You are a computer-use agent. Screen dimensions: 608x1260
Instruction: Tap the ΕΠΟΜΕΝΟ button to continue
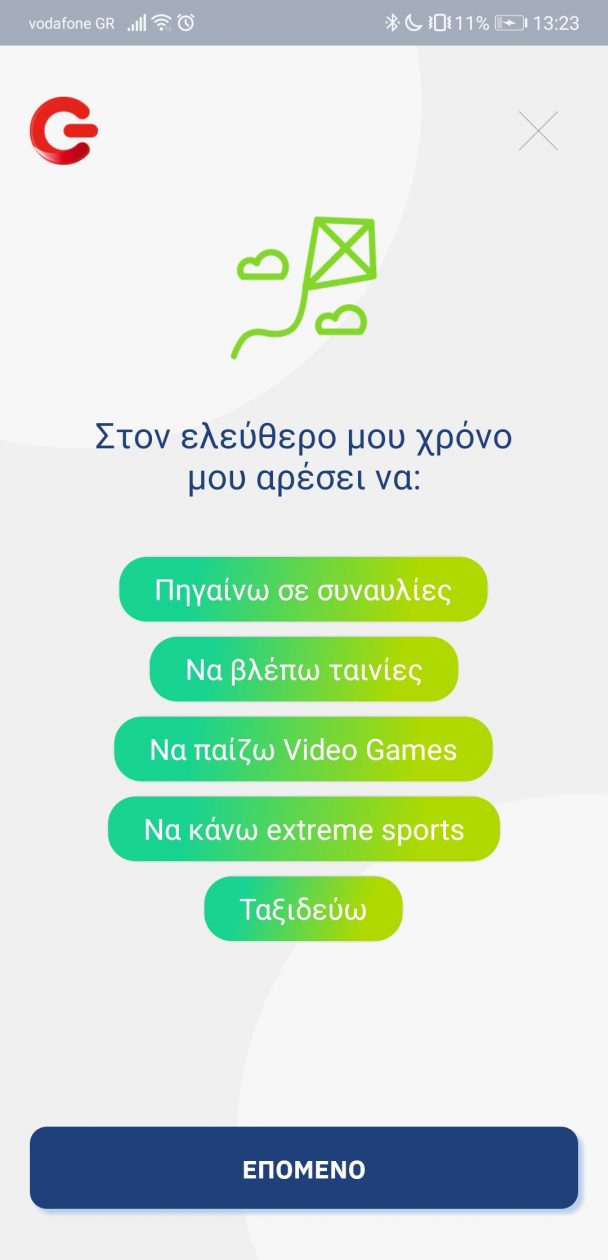click(x=303, y=1168)
